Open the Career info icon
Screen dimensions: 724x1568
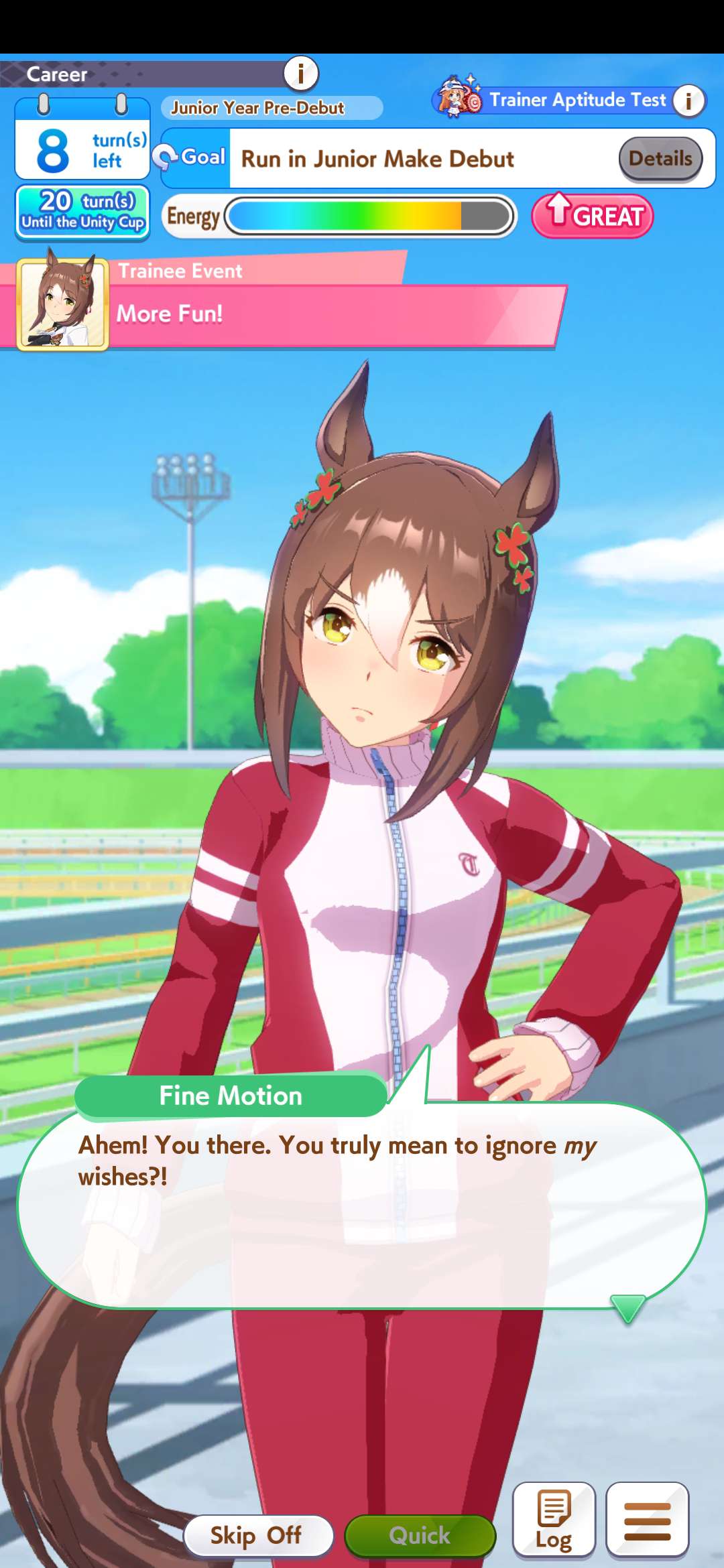click(301, 73)
